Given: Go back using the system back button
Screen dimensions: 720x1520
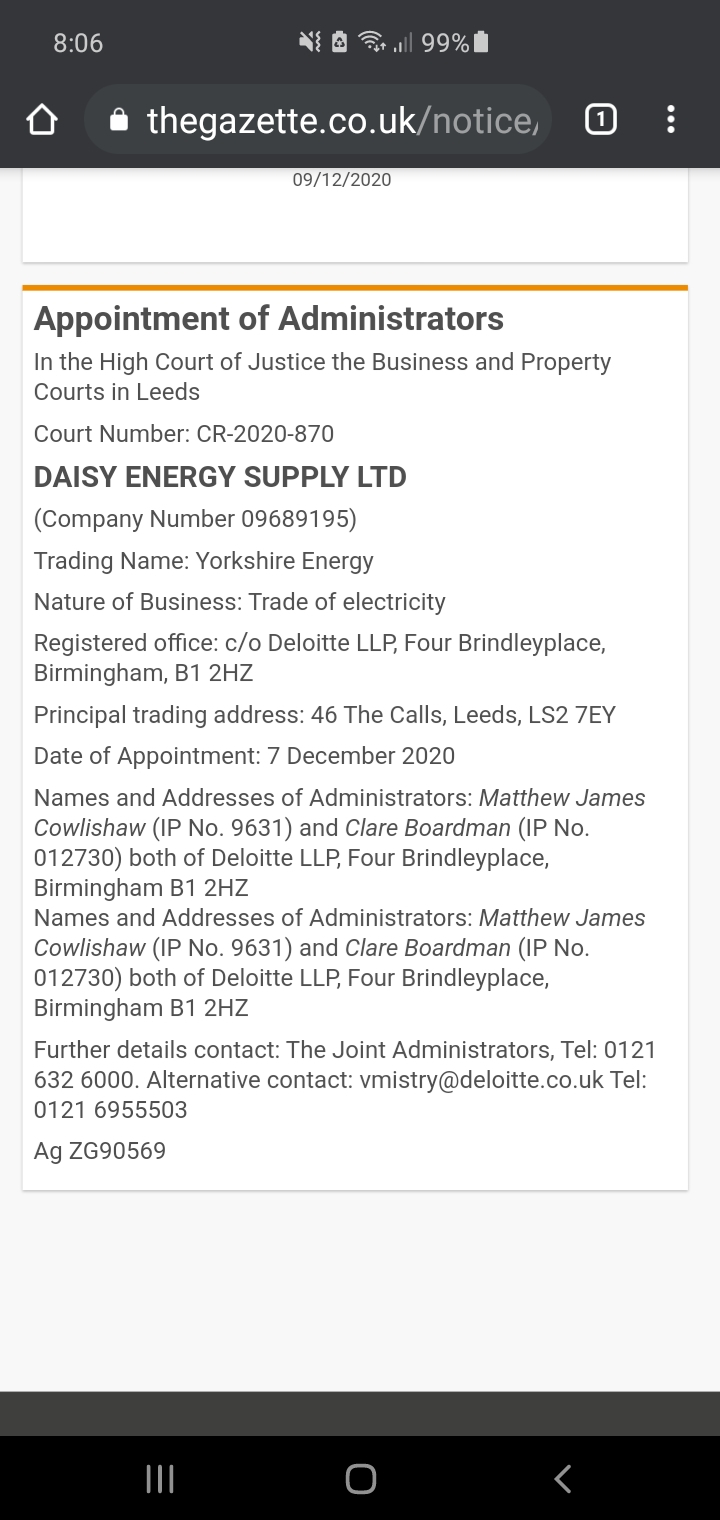Looking at the screenshot, I should 563,1478.
